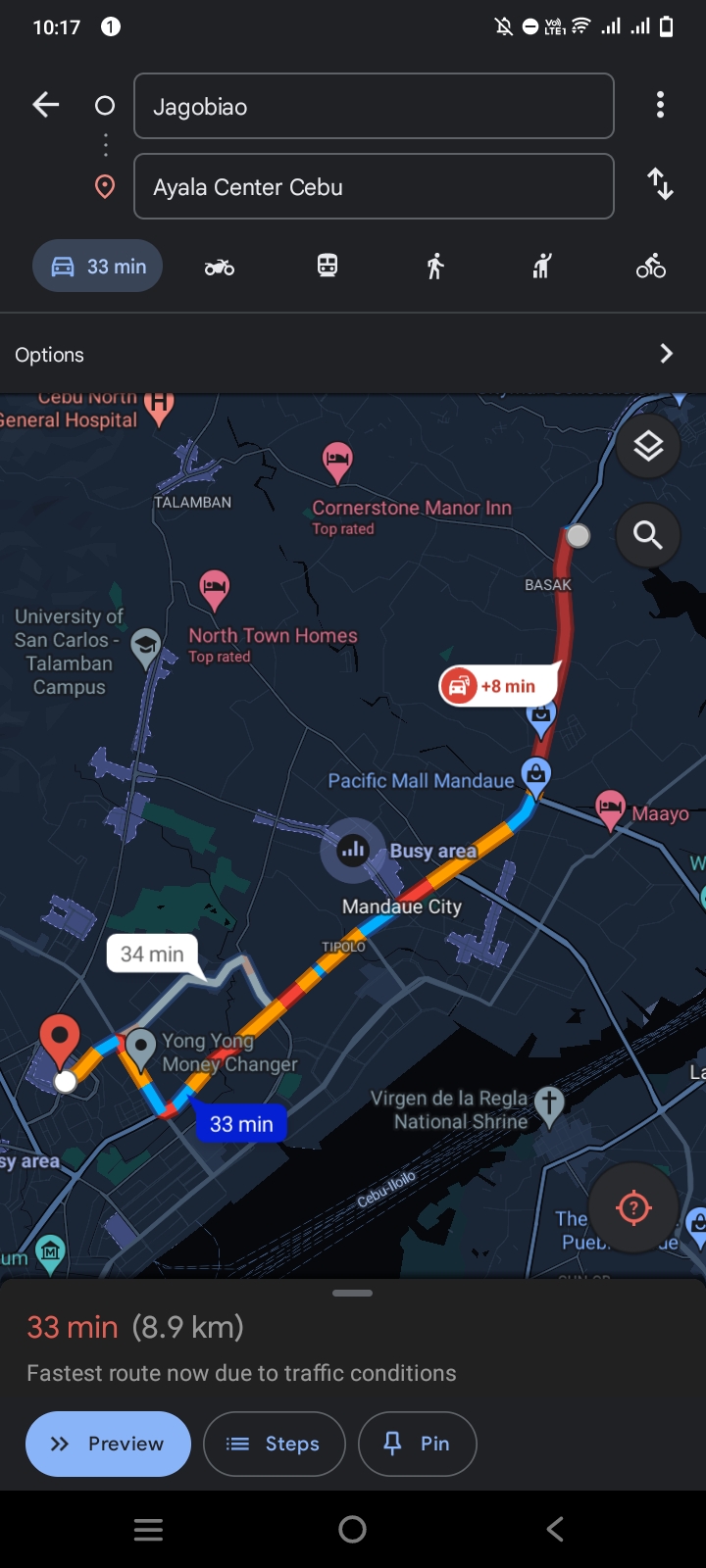The height and width of the screenshot is (1568, 706).
Task: Start the route Preview
Action: pyautogui.click(x=108, y=1444)
